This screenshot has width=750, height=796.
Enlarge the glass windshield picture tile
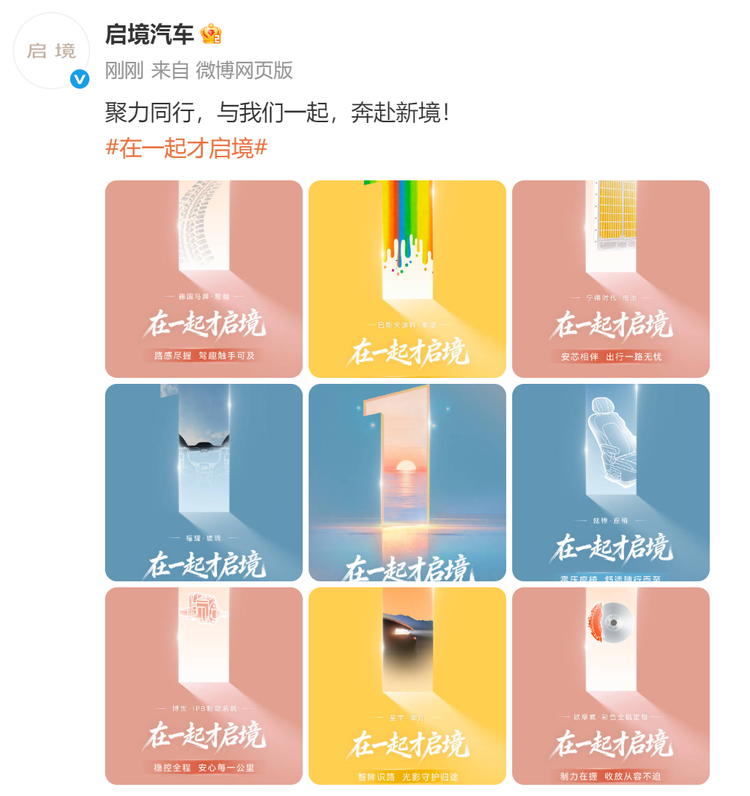pos(204,482)
